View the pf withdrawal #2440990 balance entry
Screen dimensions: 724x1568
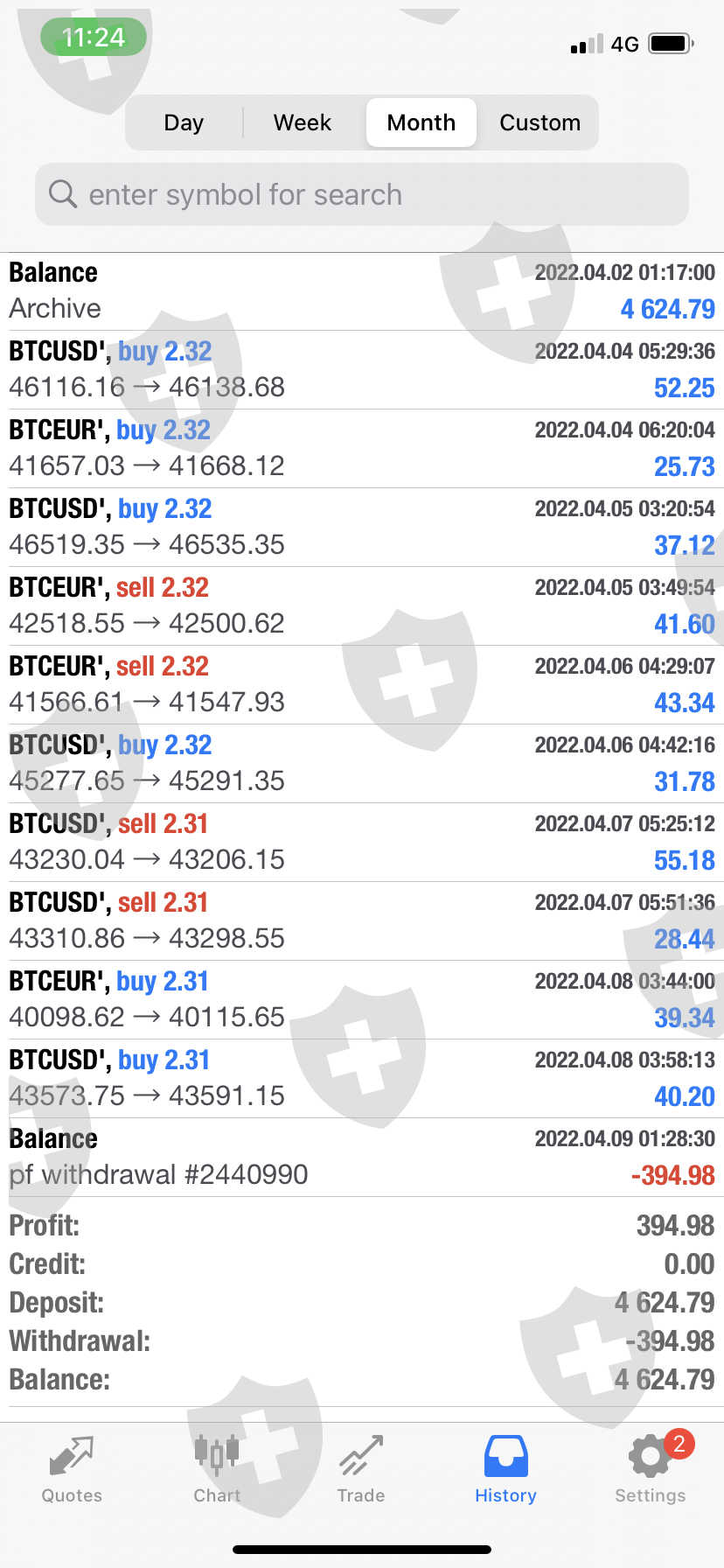362,1157
